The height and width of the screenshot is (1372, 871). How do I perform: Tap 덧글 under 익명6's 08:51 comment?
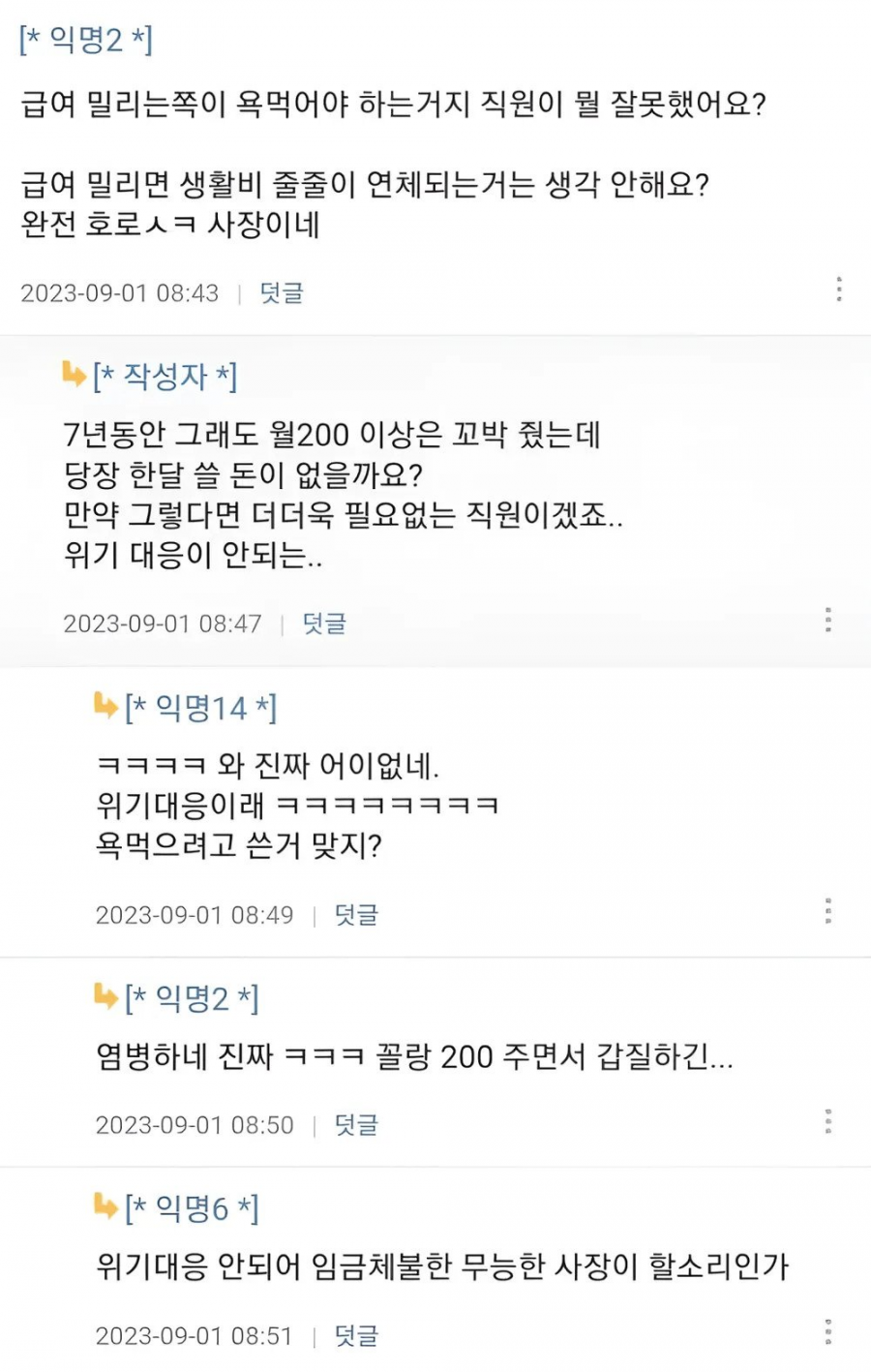pyautogui.click(x=356, y=1336)
